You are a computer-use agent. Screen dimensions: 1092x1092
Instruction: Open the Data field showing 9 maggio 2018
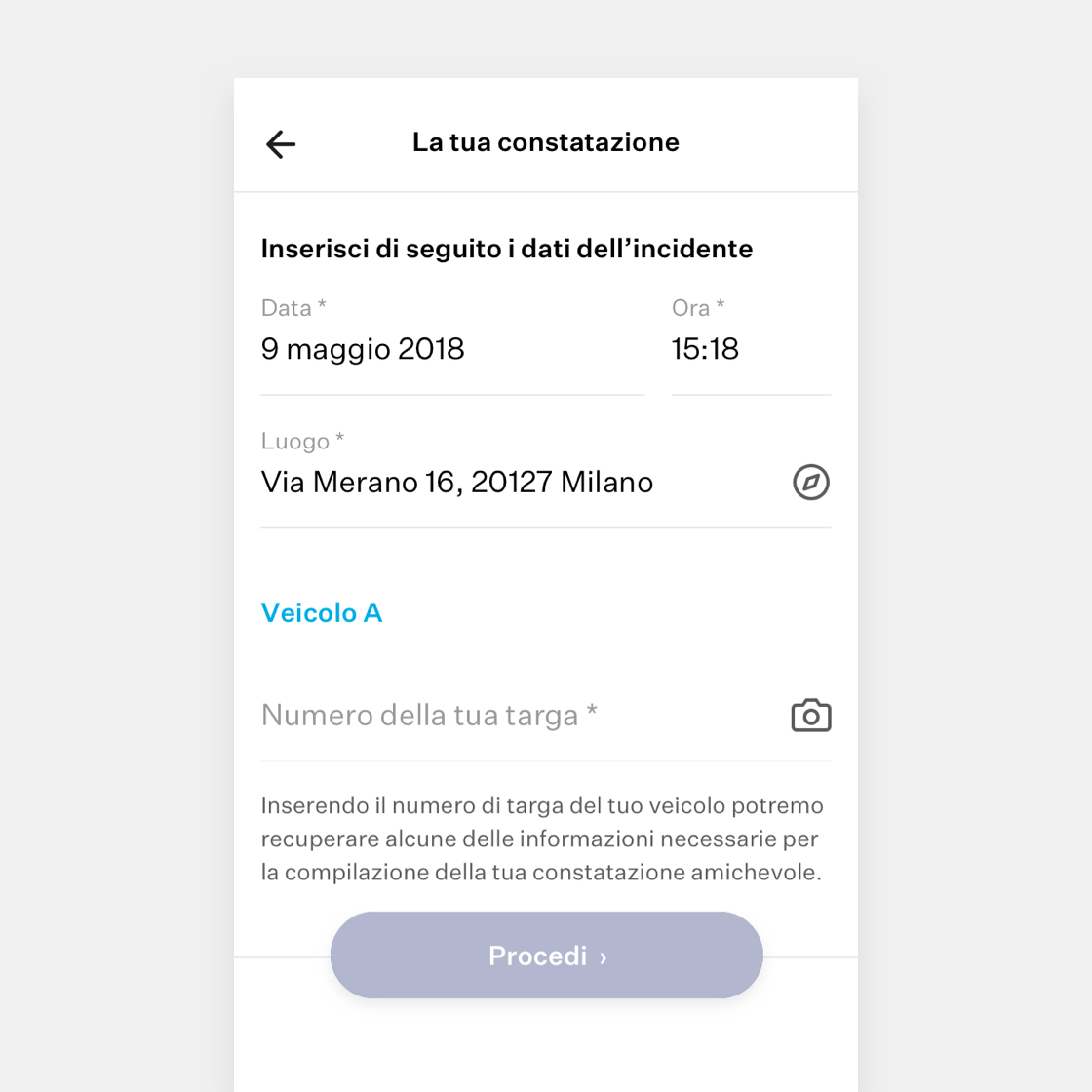(x=451, y=349)
